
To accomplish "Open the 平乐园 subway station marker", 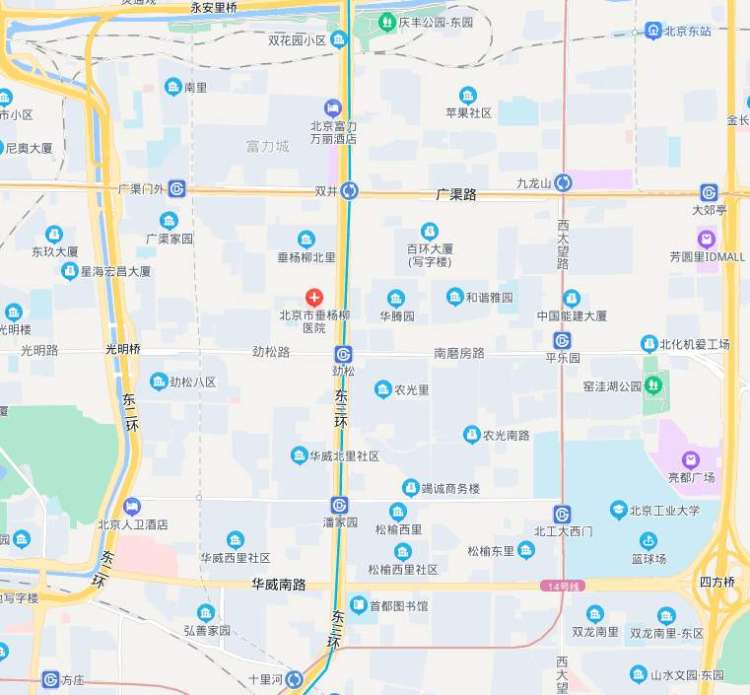I will (x=562, y=340).
